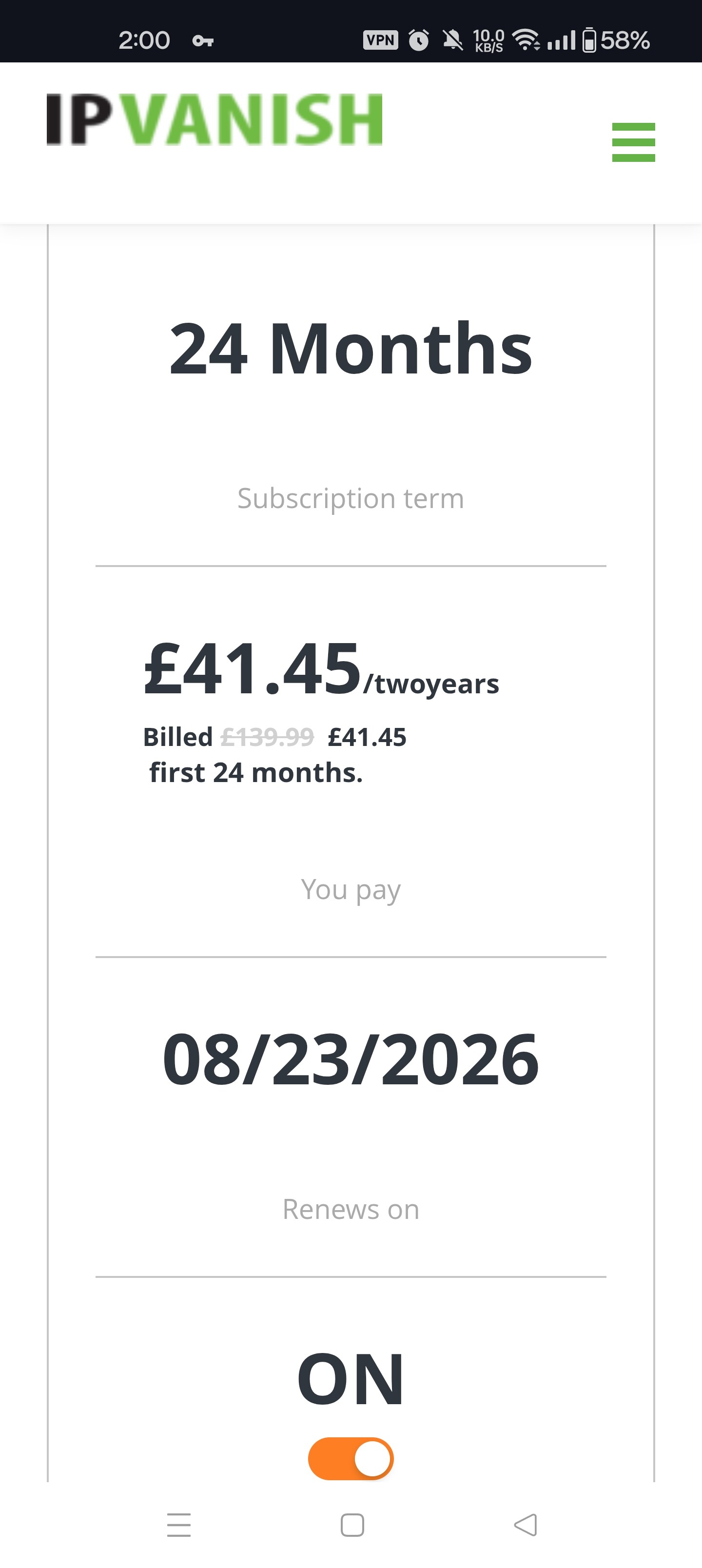This screenshot has width=702, height=1568.
Task: Open the recent apps view
Action: 179,1525
